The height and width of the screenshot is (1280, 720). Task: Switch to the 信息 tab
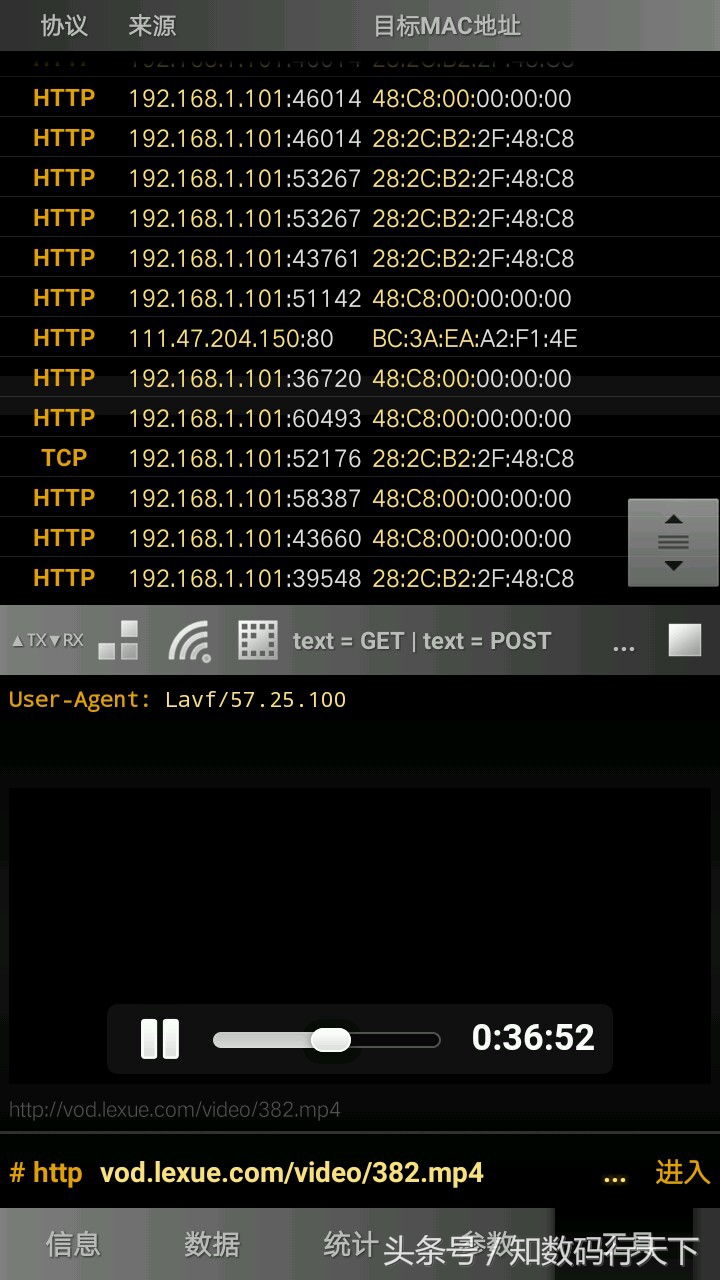click(x=73, y=1244)
